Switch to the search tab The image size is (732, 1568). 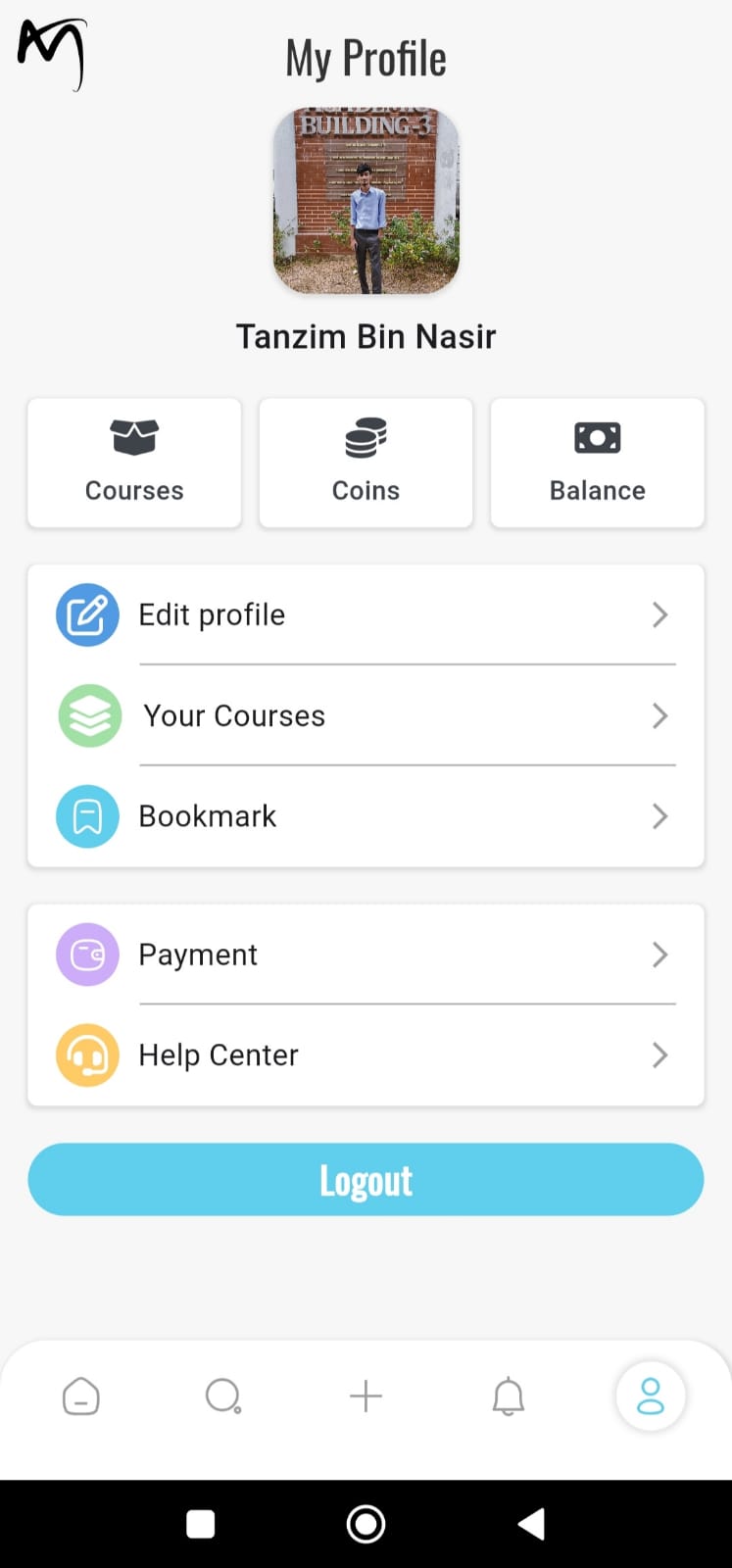pos(223,1396)
